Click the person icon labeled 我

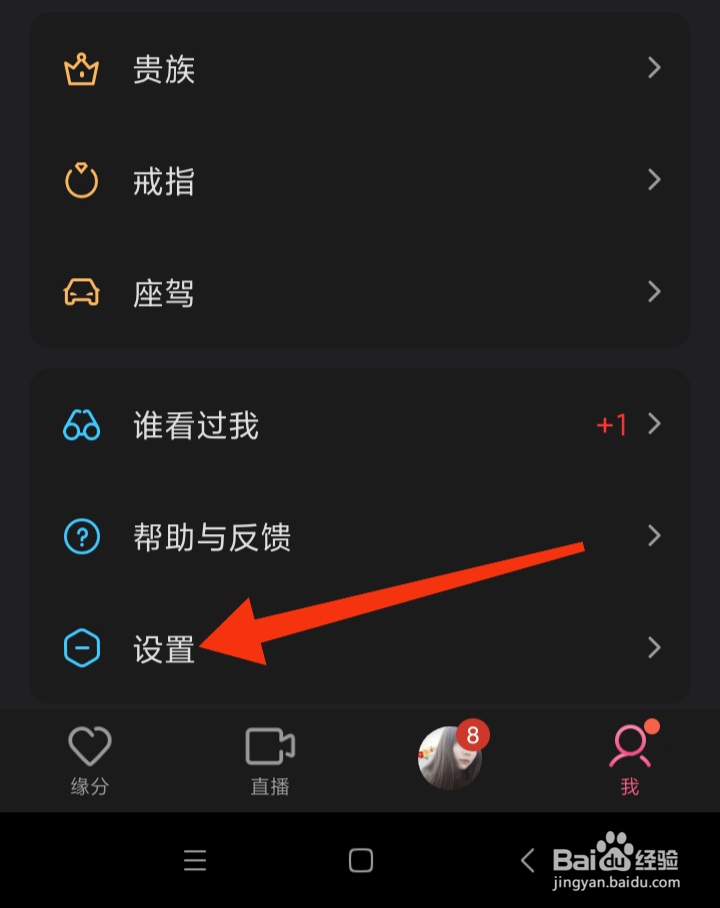[x=628, y=745]
